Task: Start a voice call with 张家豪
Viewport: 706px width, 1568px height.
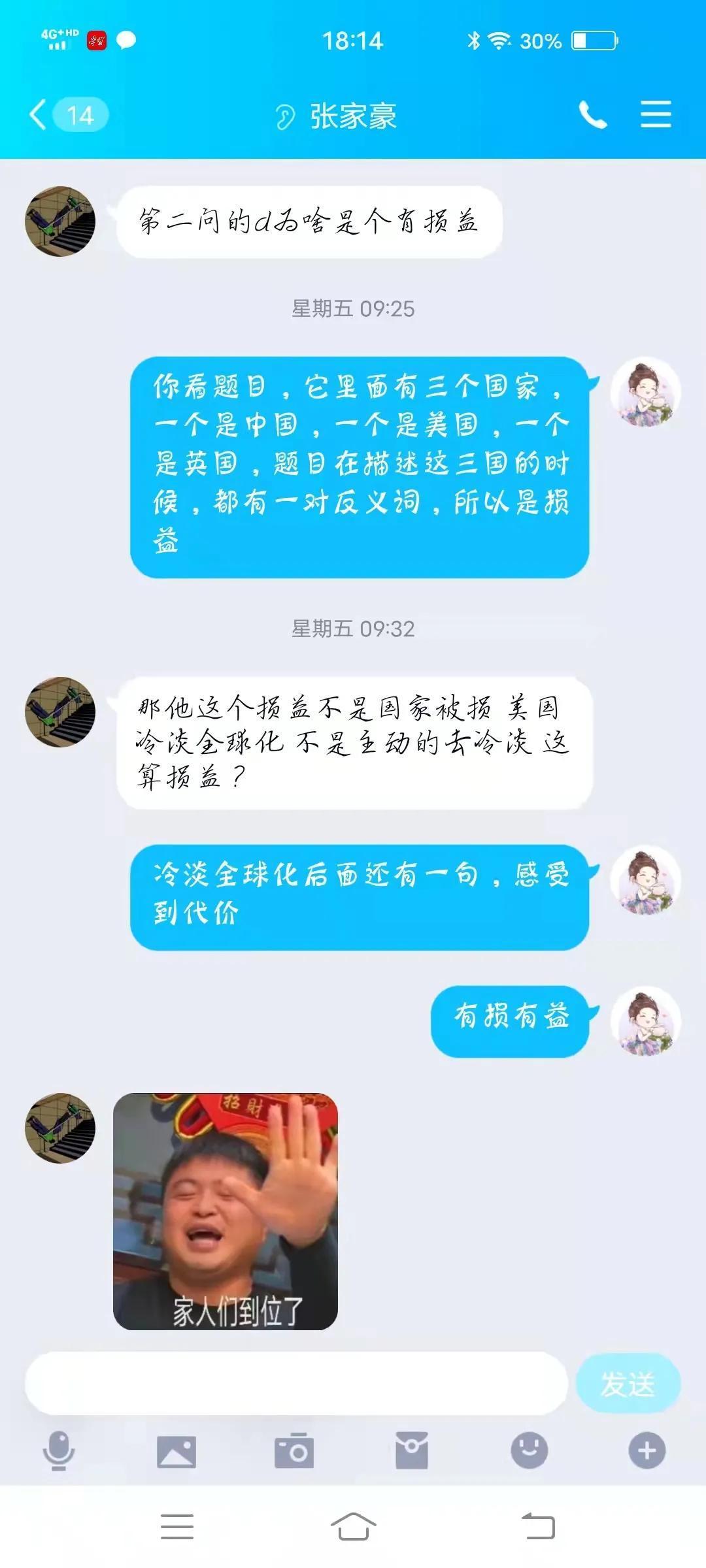Action: click(593, 115)
